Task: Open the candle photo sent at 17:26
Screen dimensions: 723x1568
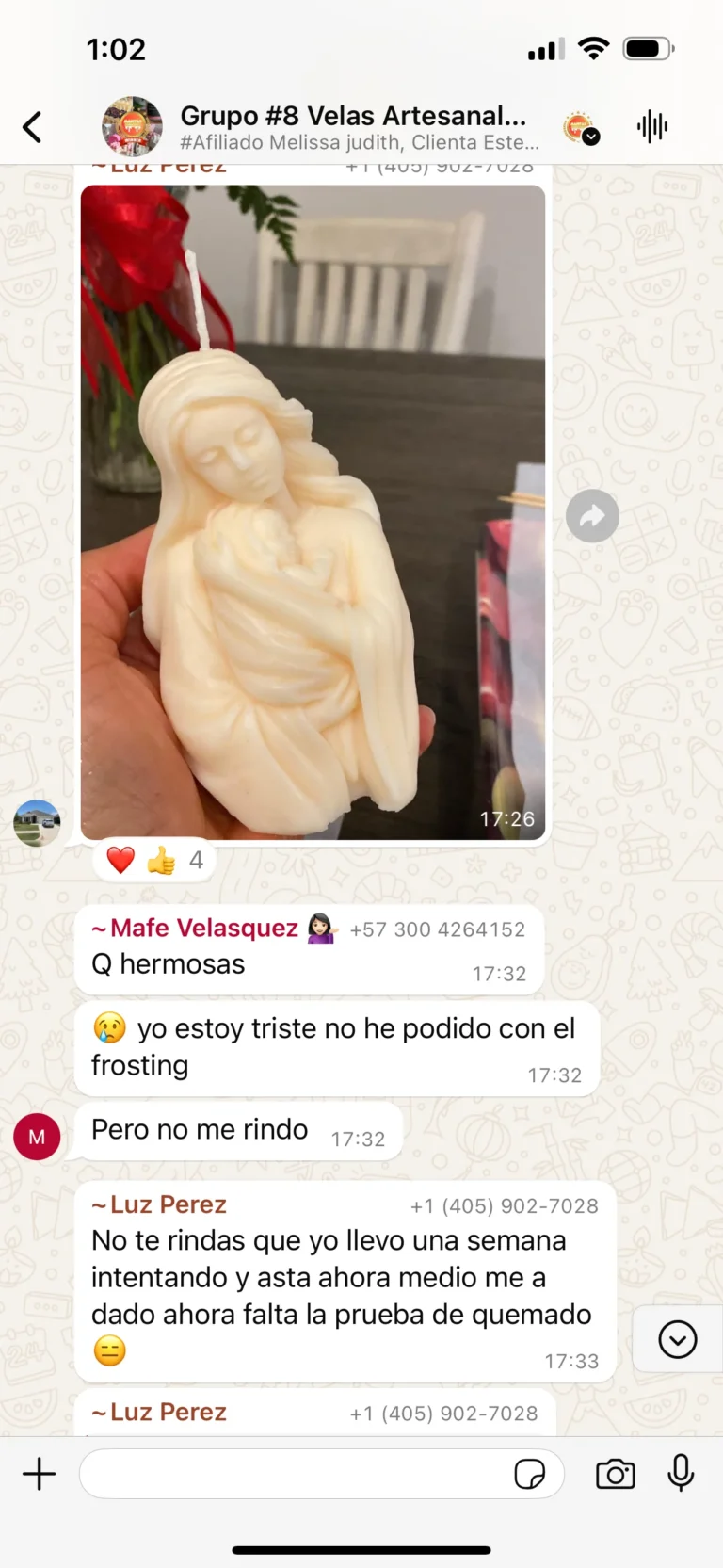Action: [313, 511]
